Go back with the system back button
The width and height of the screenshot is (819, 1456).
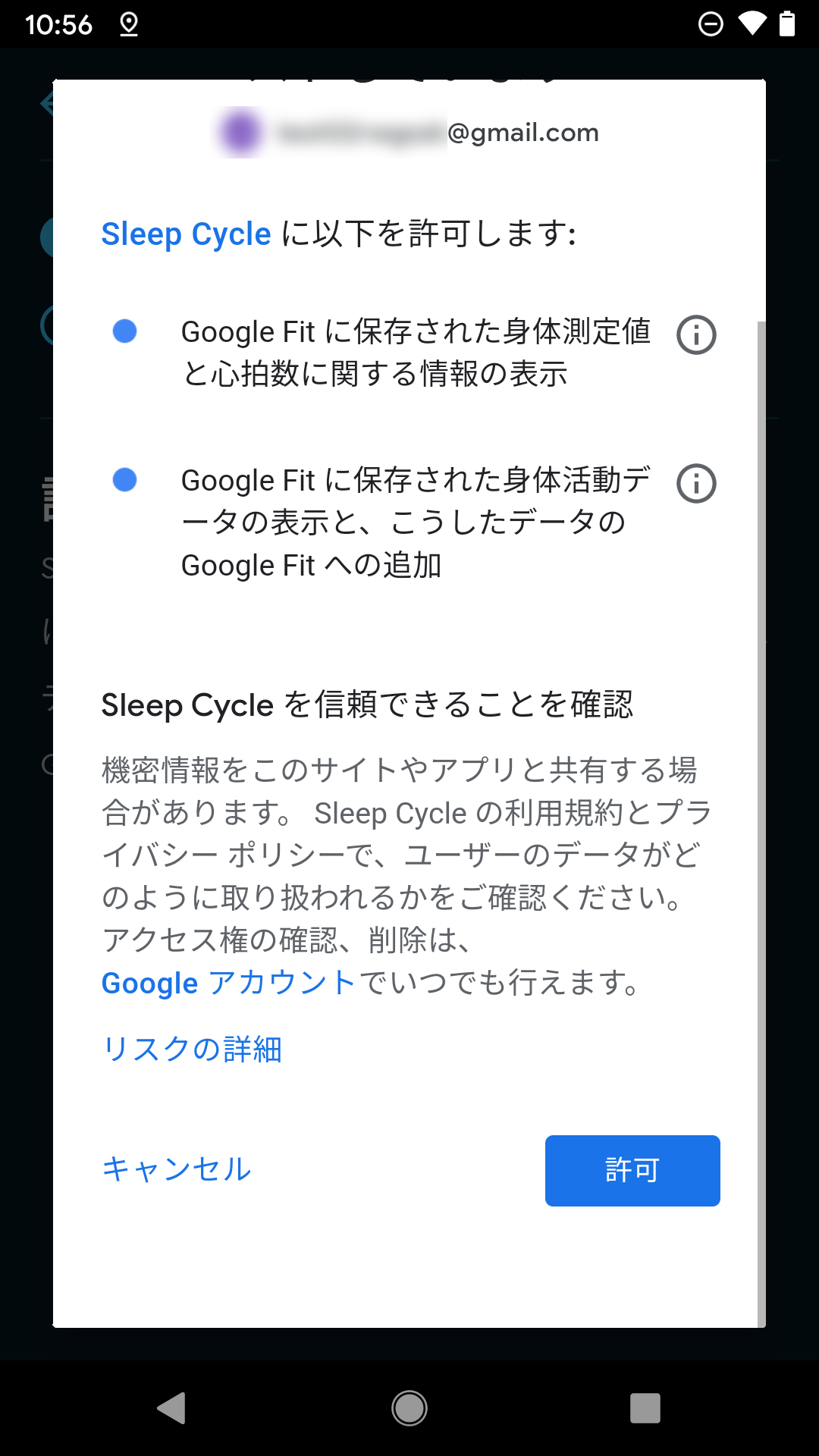coord(171,1408)
